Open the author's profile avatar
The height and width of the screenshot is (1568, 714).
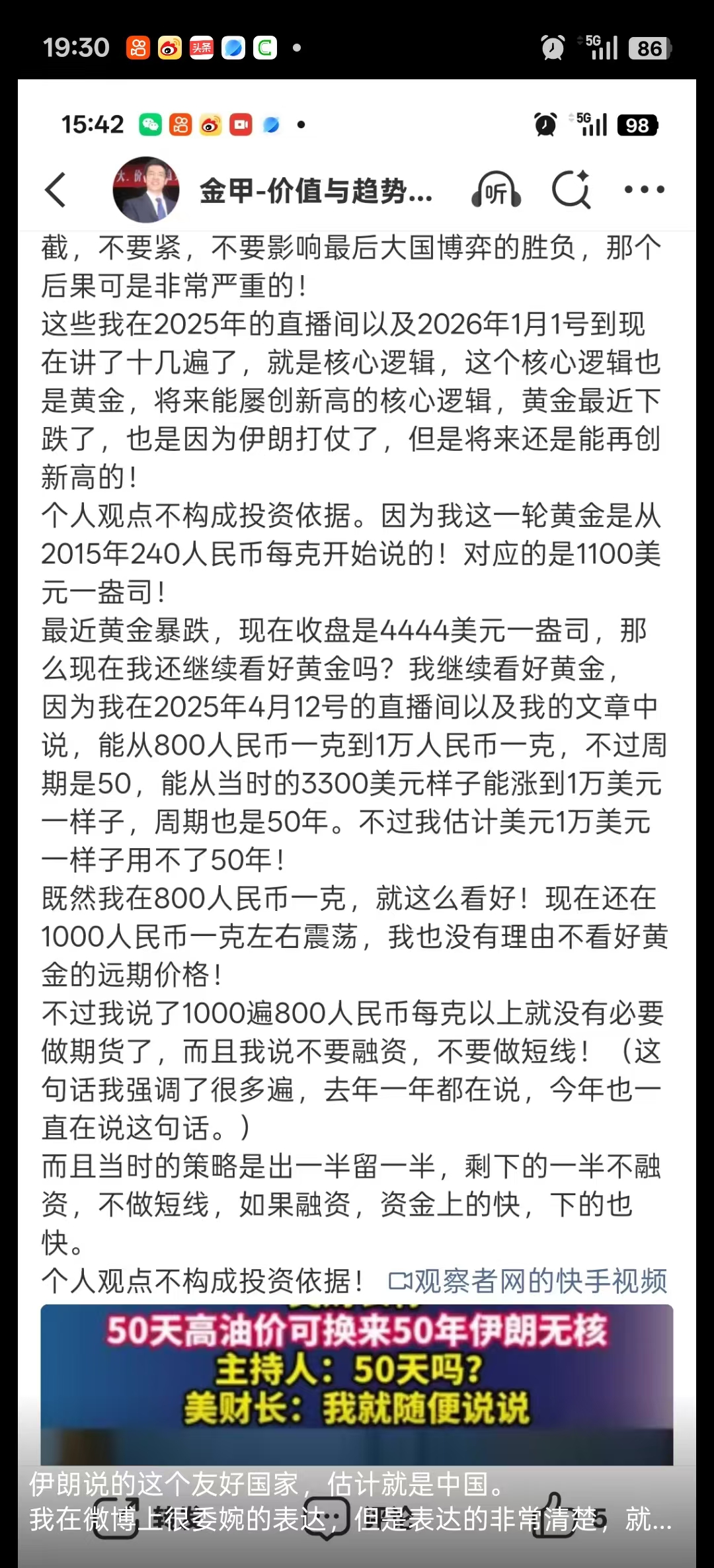click(x=145, y=190)
